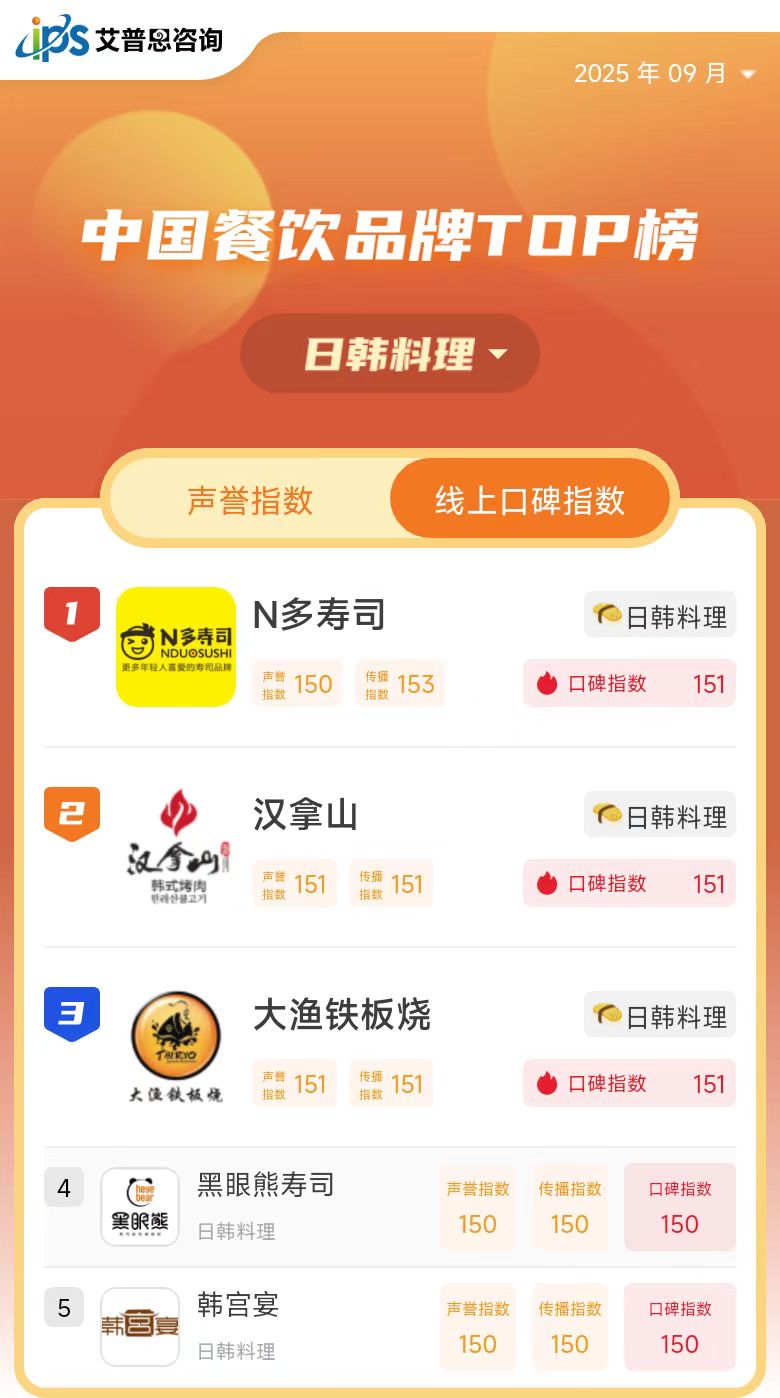View details for 汉拿山
Viewport: 780px width, 1398px height.
pos(305,815)
